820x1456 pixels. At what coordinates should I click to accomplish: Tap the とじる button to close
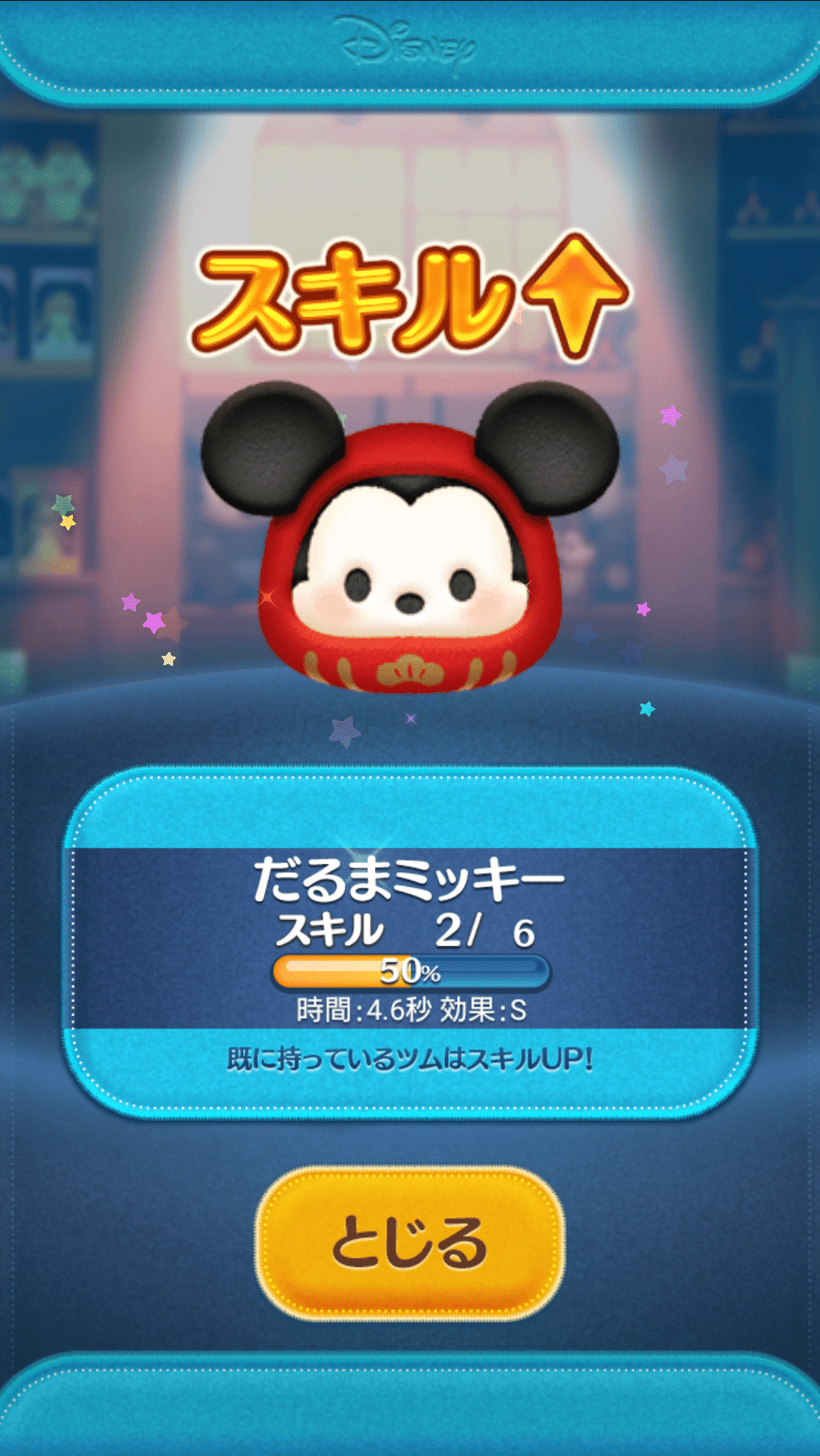[410, 1243]
